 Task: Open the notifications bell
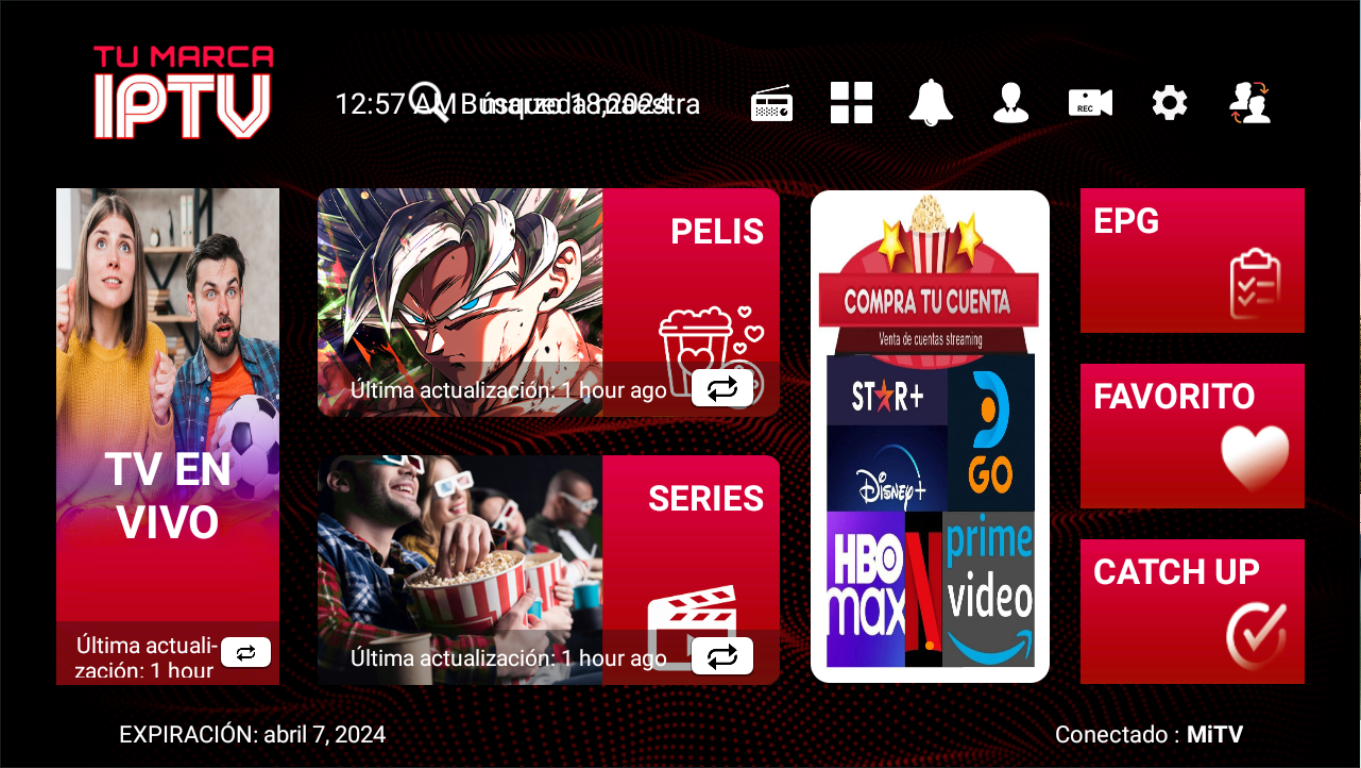(x=930, y=103)
